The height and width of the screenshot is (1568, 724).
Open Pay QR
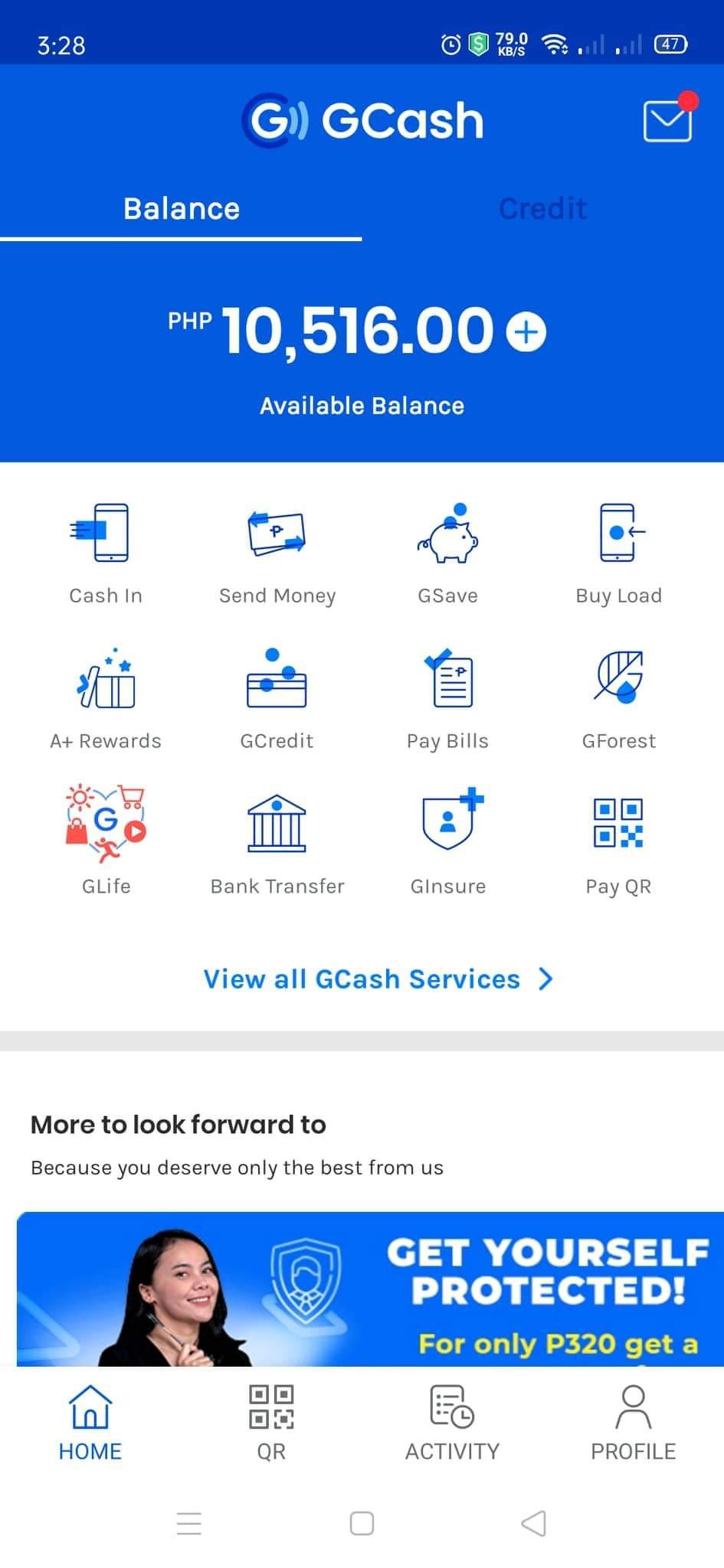point(618,844)
